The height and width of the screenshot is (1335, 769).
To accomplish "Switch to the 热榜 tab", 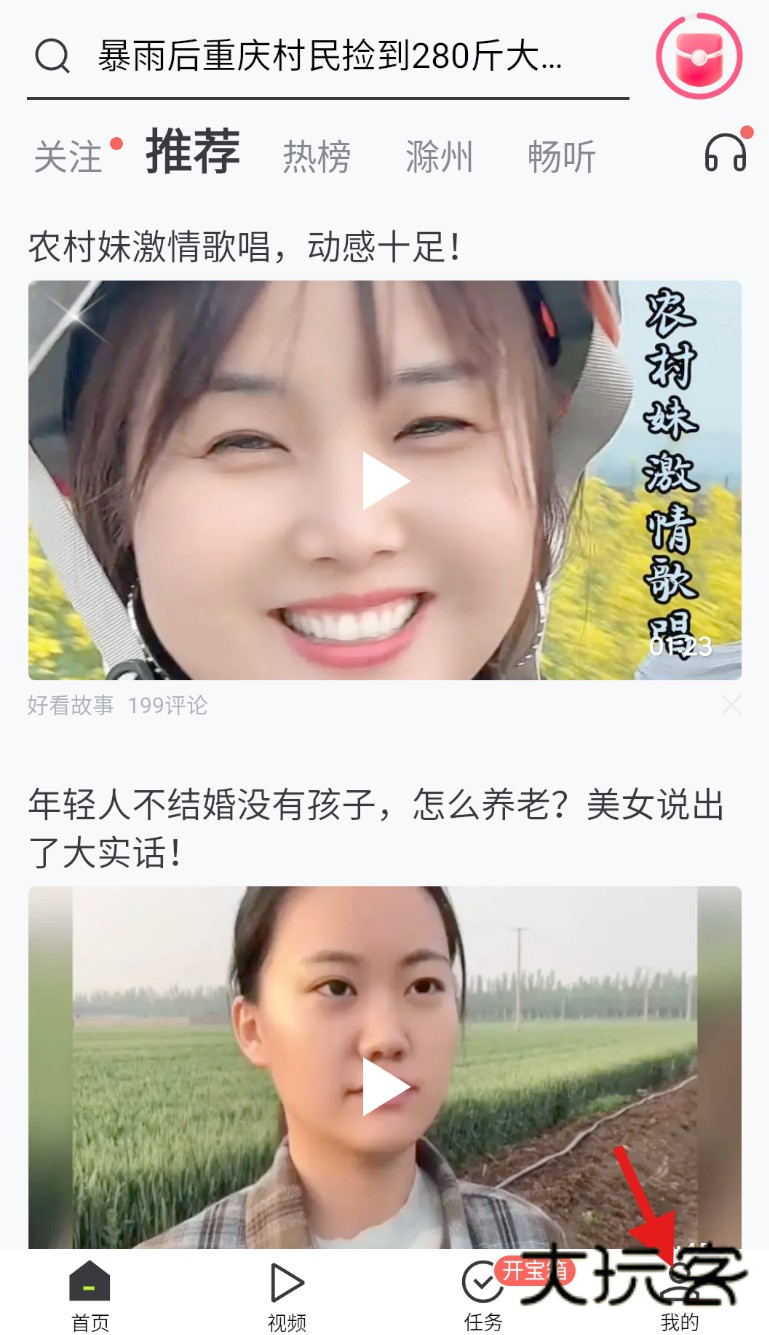I will click(x=316, y=157).
